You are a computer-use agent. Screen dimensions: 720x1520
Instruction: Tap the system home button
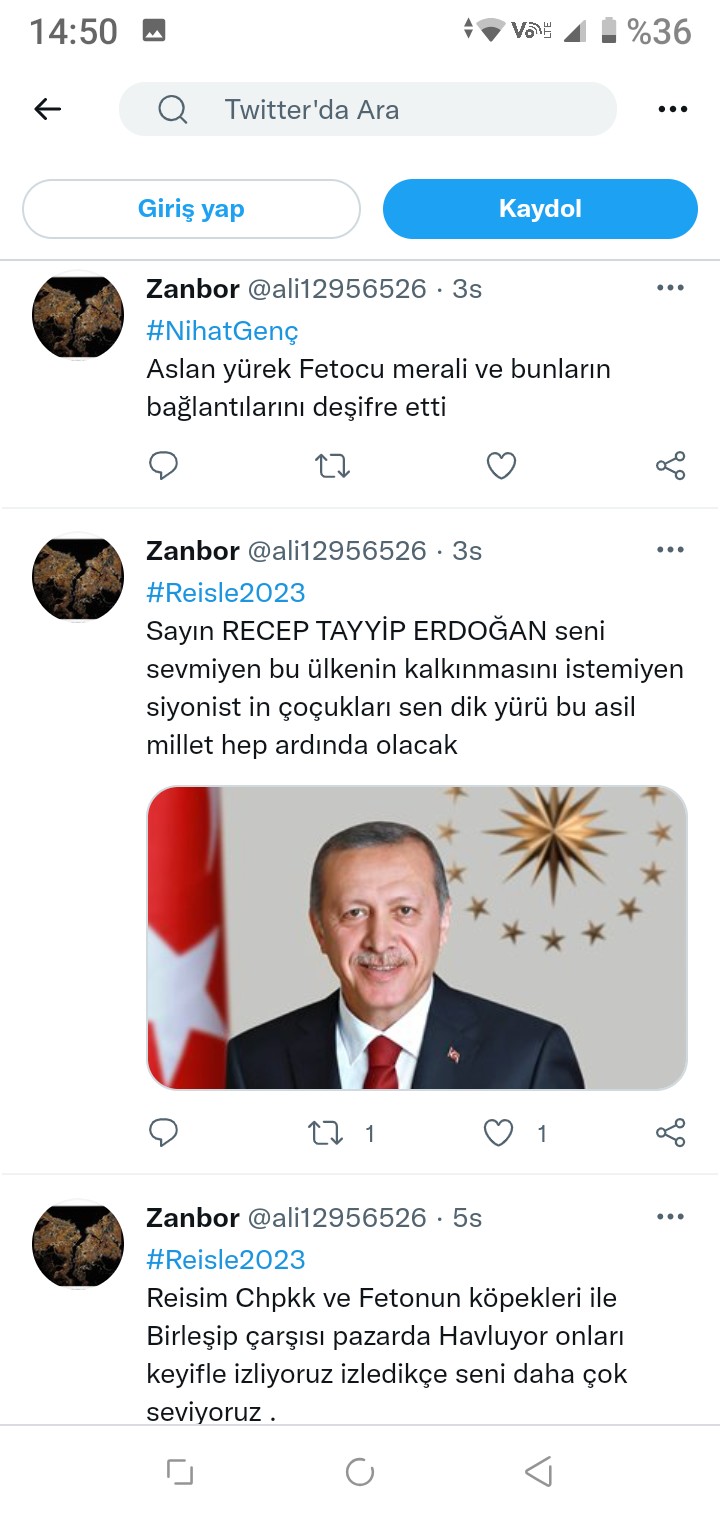pos(360,1471)
